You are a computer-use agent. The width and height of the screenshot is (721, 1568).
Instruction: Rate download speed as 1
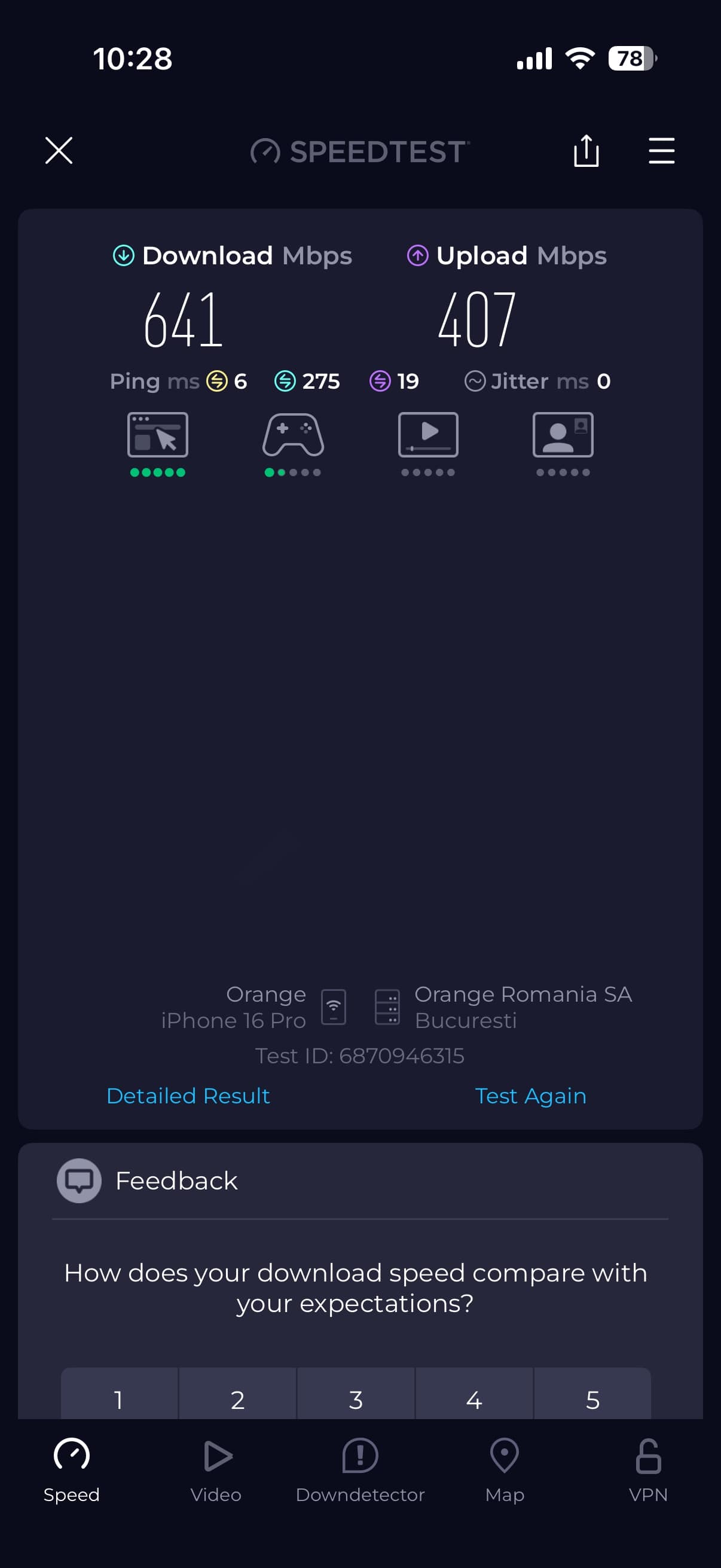click(119, 1399)
